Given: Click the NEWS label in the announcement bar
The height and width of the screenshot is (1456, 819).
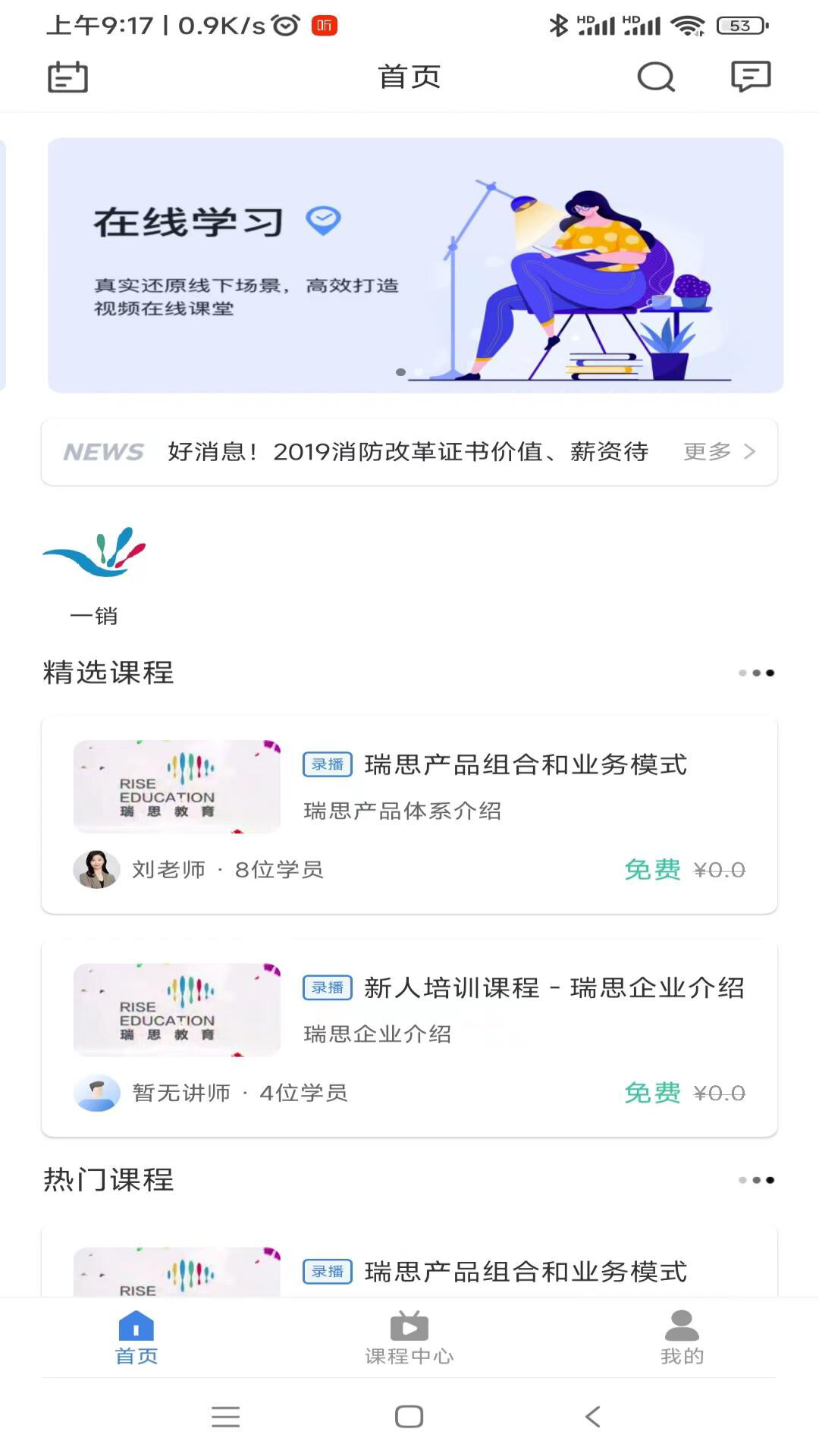Looking at the screenshot, I should pyautogui.click(x=104, y=451).
